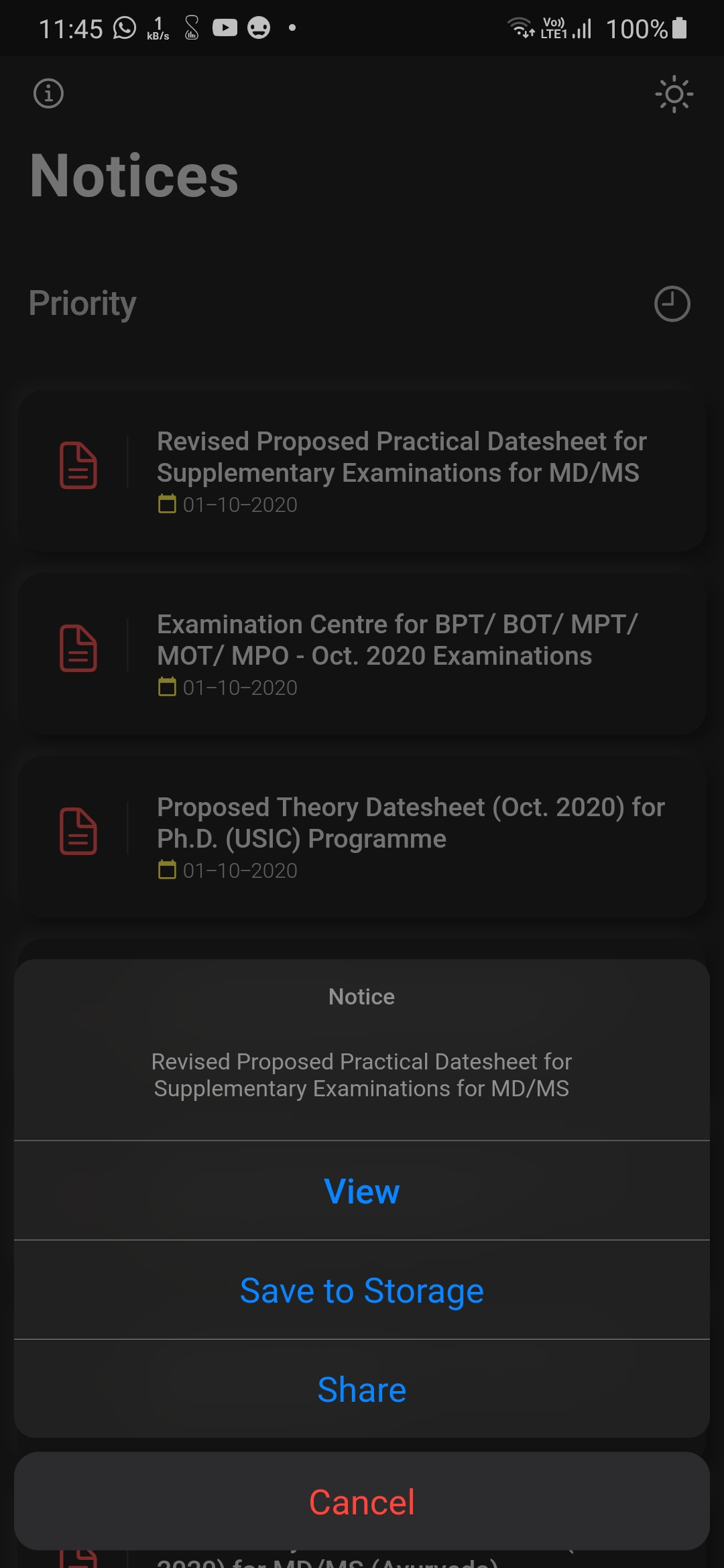This screenshot has height=1568, width=724.
Task: Tap Save to Storage
Action: (362, 1290)
